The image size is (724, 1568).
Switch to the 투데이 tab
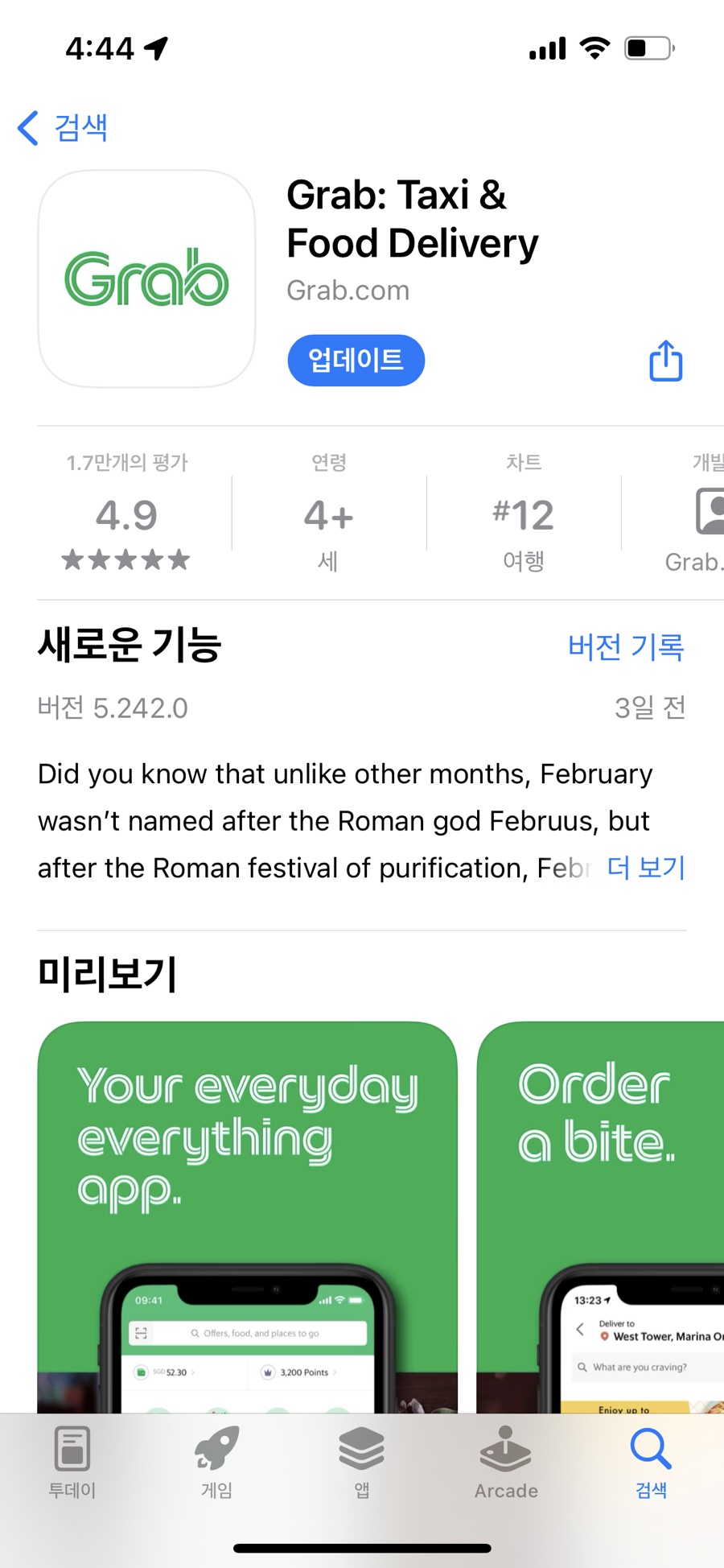click(72, 1462)
